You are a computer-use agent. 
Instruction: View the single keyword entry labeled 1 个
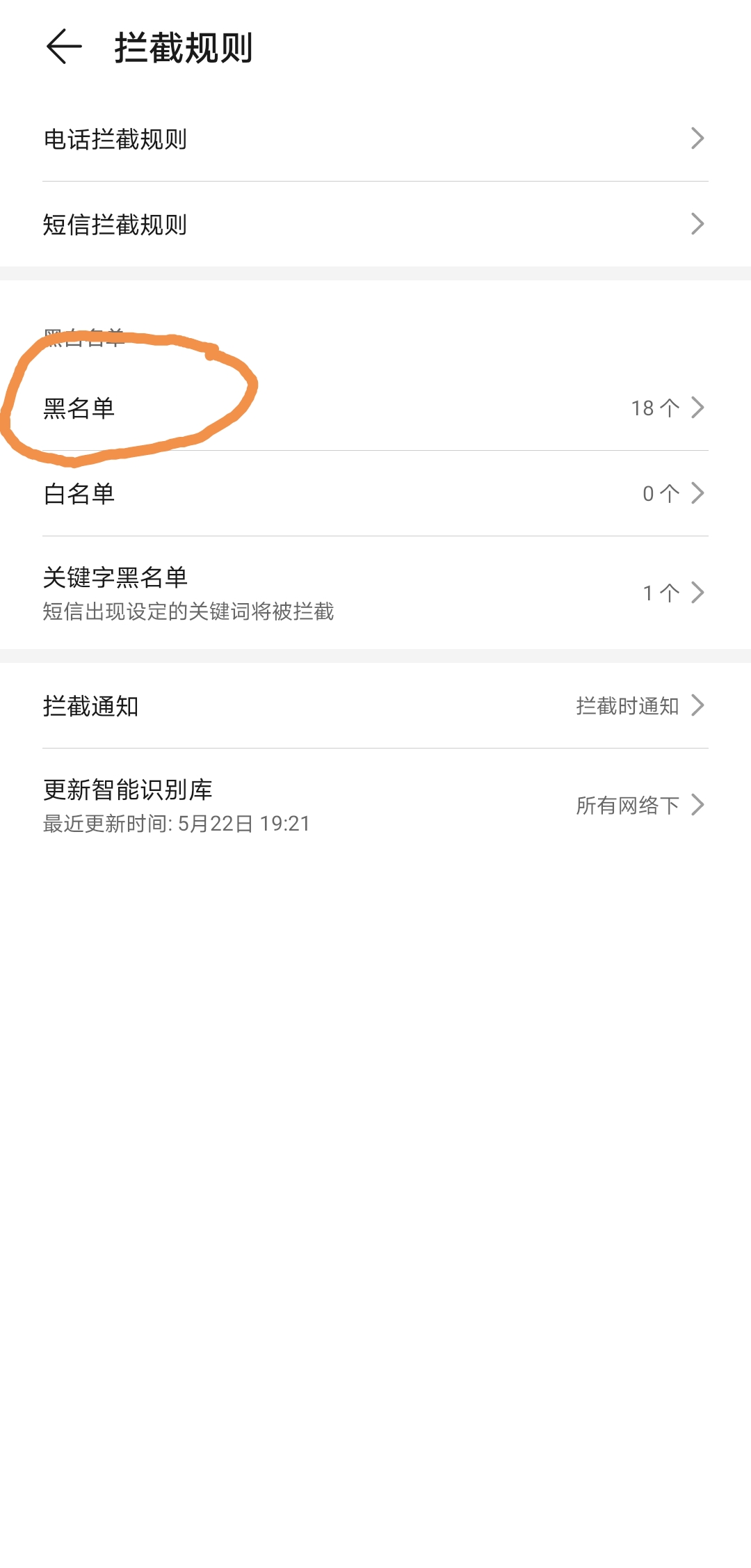(x=659, y=593)
